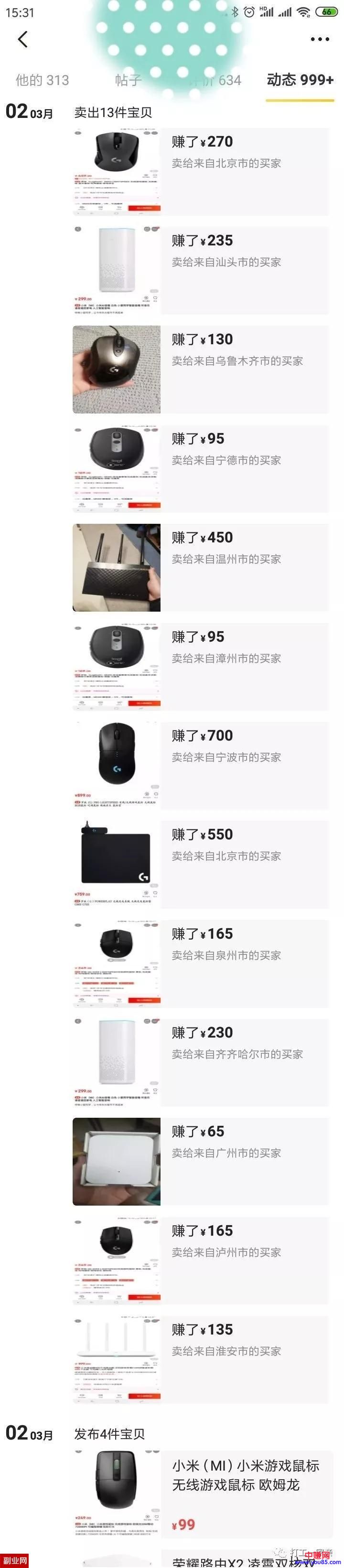Select the 动态 999+ tab

(300, 80)
